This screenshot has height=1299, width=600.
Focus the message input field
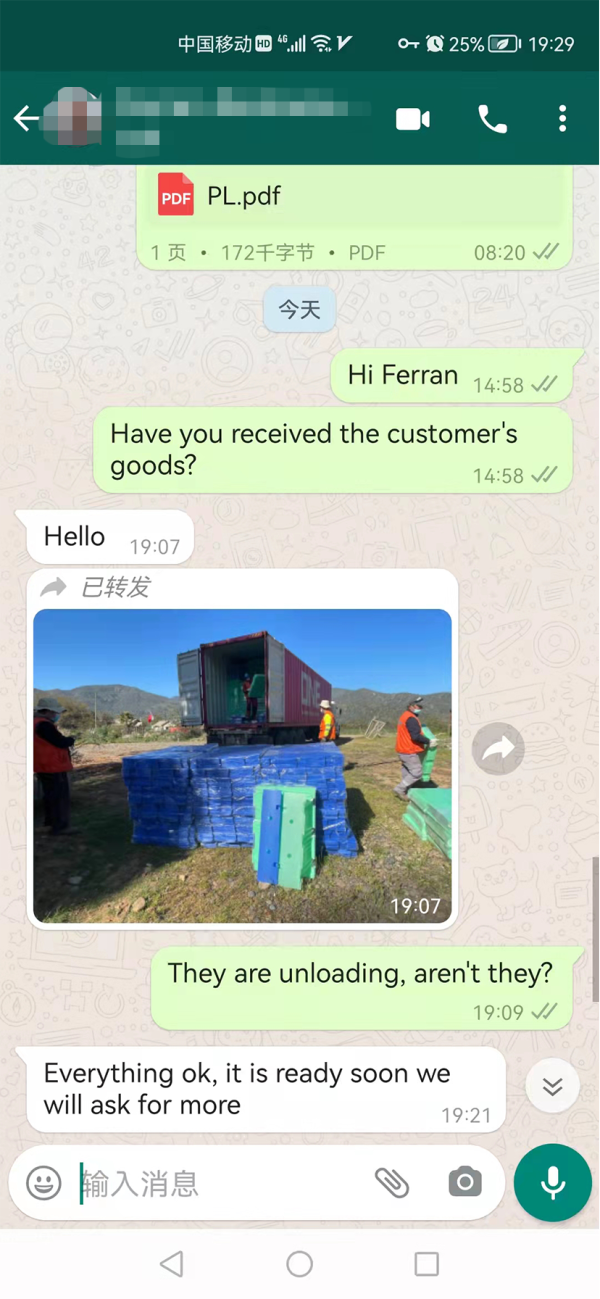[x=220, y=1183]
